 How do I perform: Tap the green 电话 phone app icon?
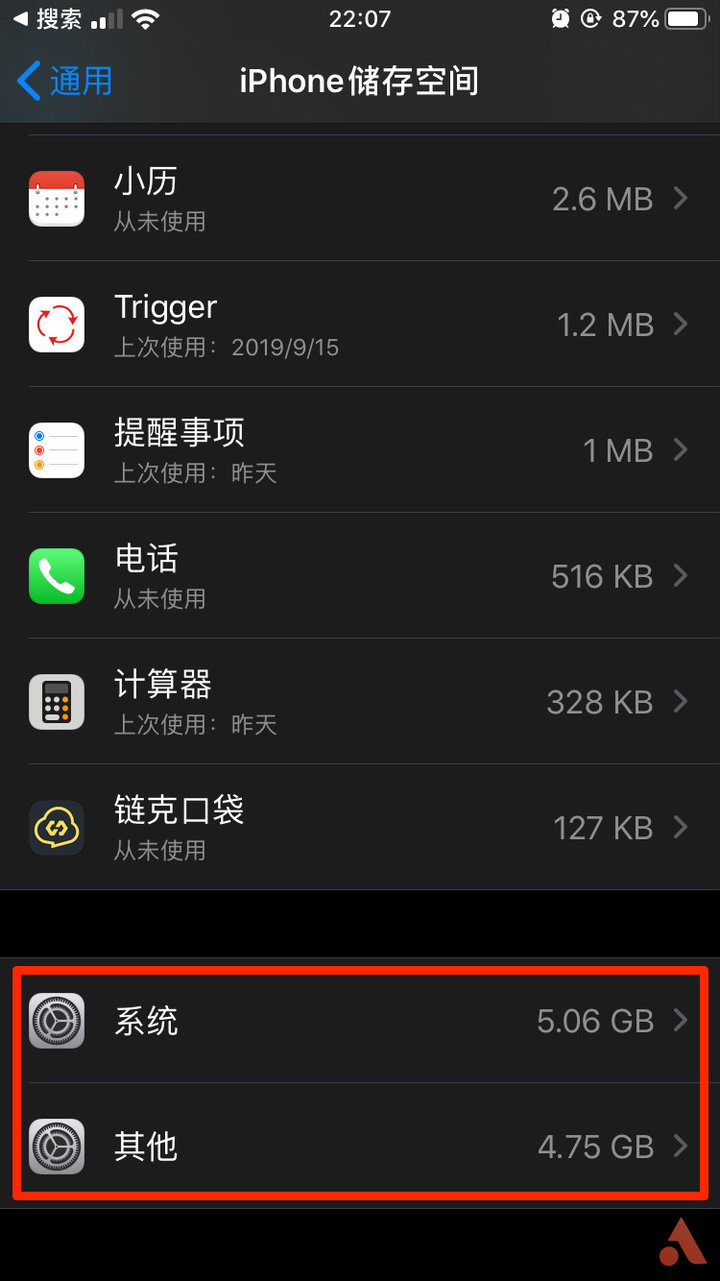pyautogui.click(x=56, y=576)
